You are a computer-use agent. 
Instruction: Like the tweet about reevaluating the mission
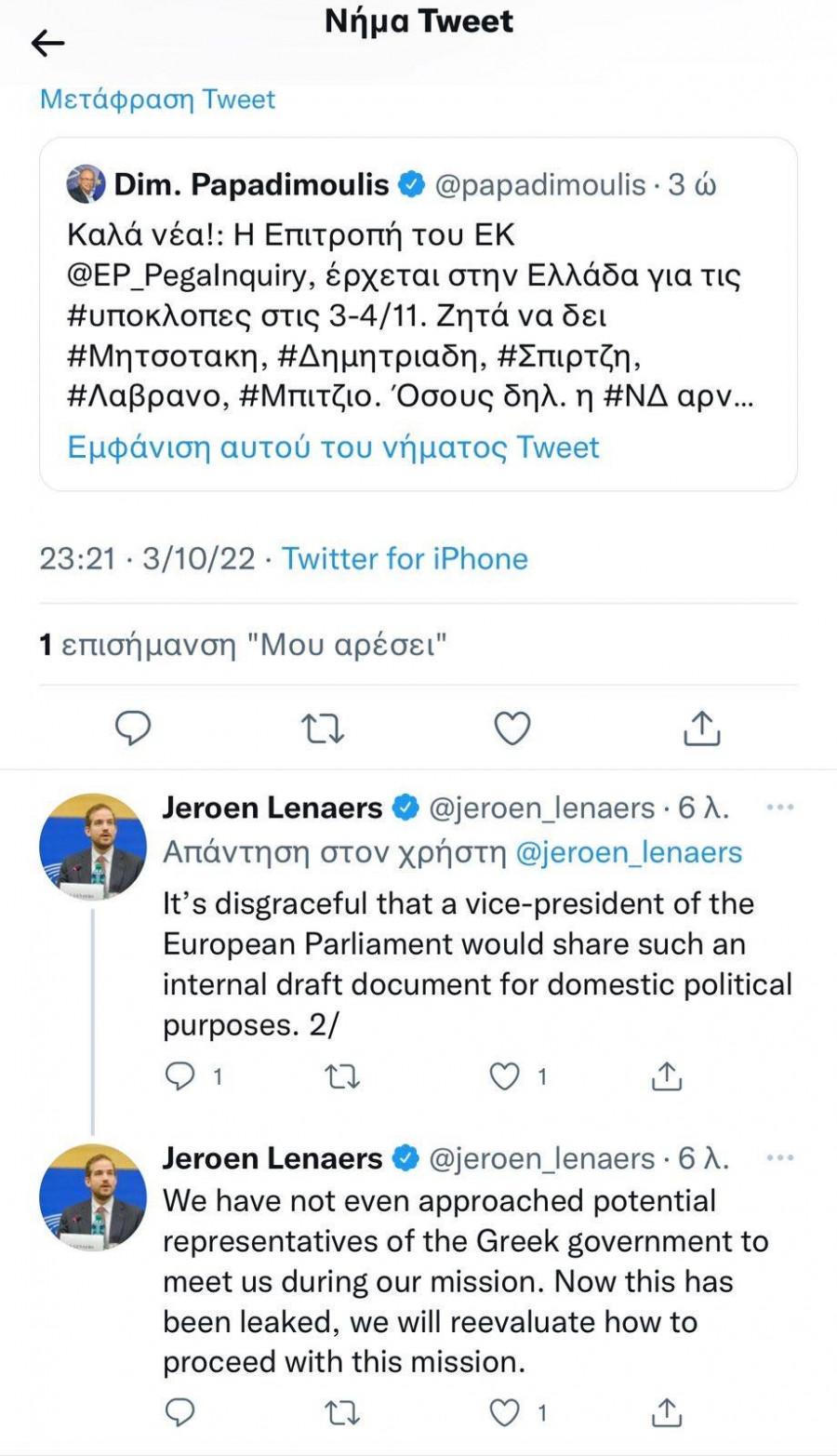coord(504,1412)
